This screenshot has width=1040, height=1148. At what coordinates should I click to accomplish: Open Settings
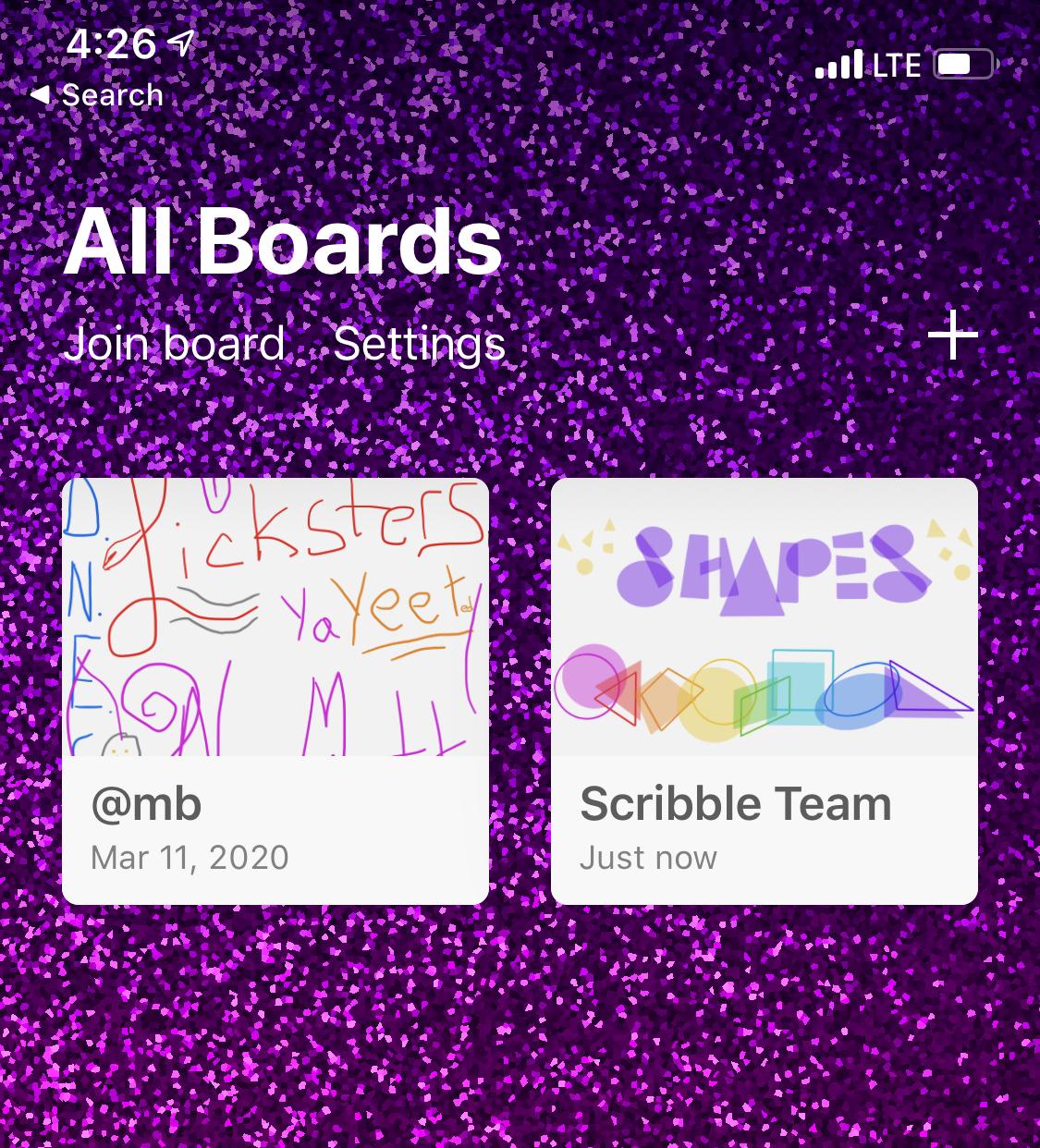[419, 344]
